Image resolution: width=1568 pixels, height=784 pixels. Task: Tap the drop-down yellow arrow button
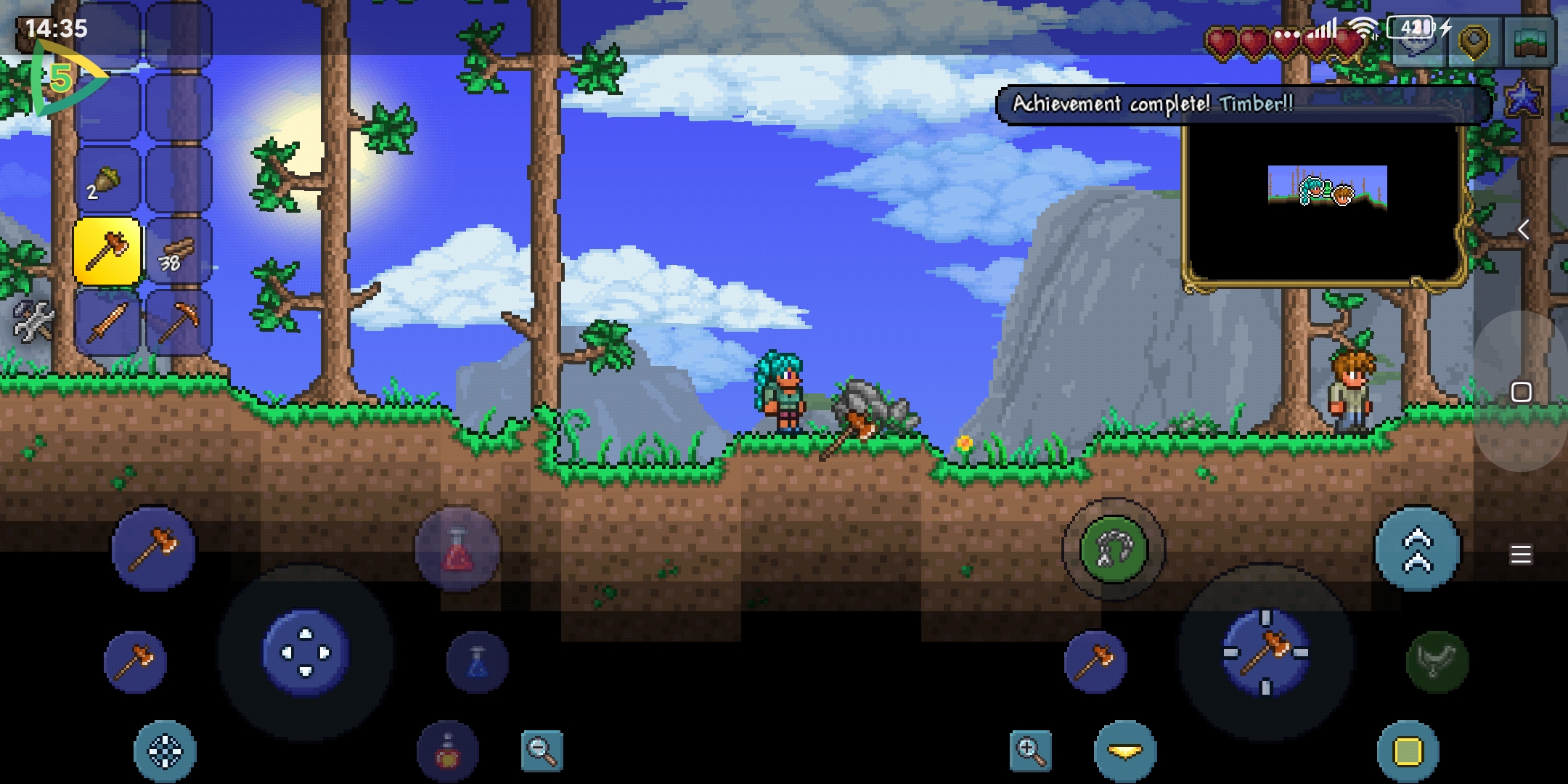click(x=1124, y=751)
